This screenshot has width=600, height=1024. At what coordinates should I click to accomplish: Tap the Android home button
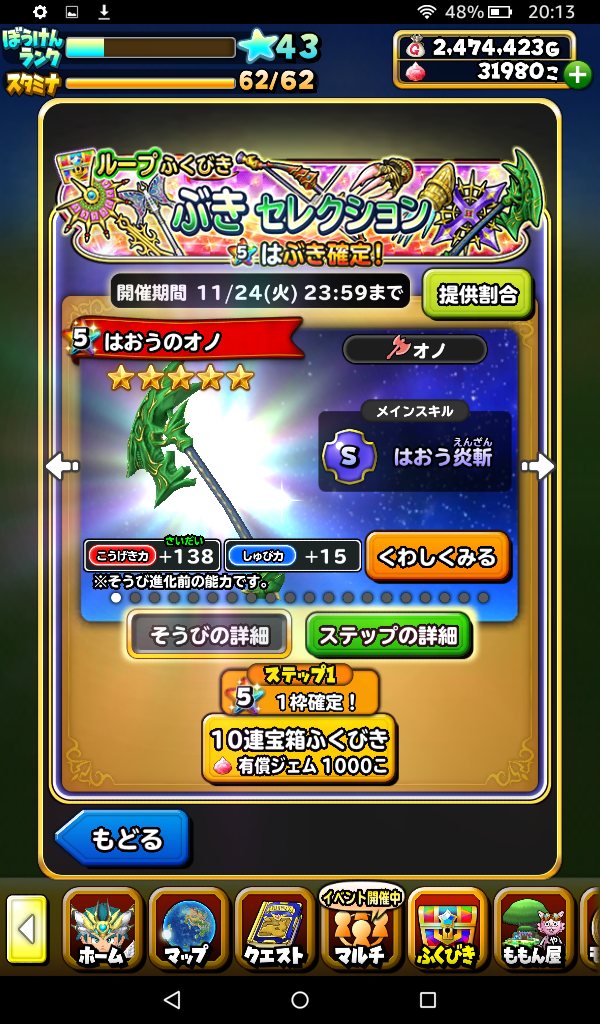coord(300,999)
